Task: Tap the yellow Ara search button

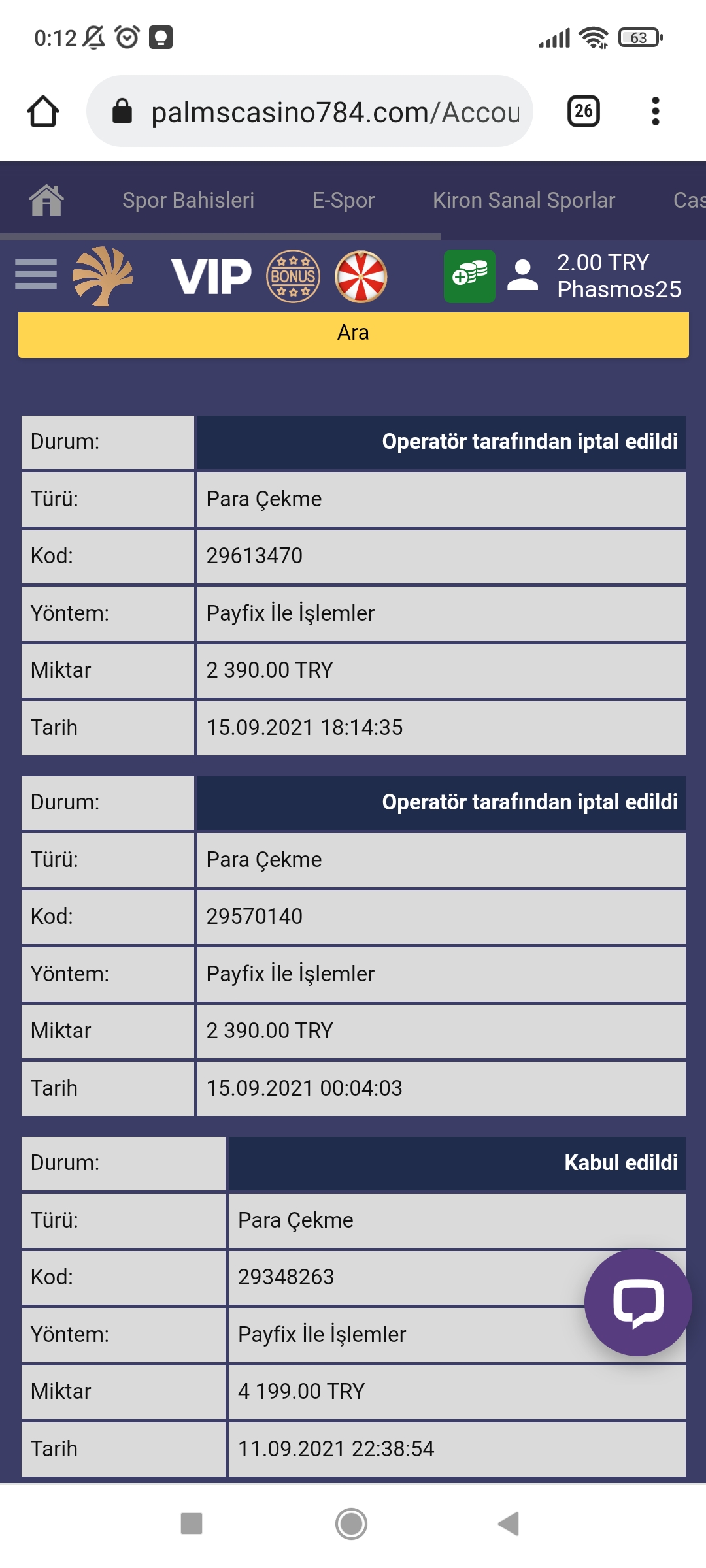Action: point(354,334)
